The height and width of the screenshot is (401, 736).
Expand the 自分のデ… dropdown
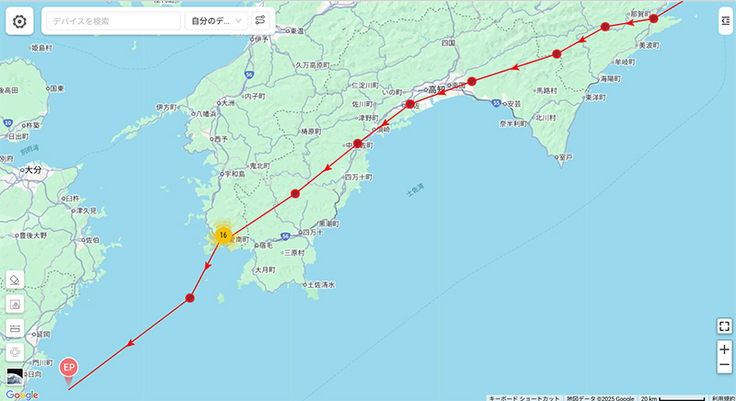click(x=213, y=20)
